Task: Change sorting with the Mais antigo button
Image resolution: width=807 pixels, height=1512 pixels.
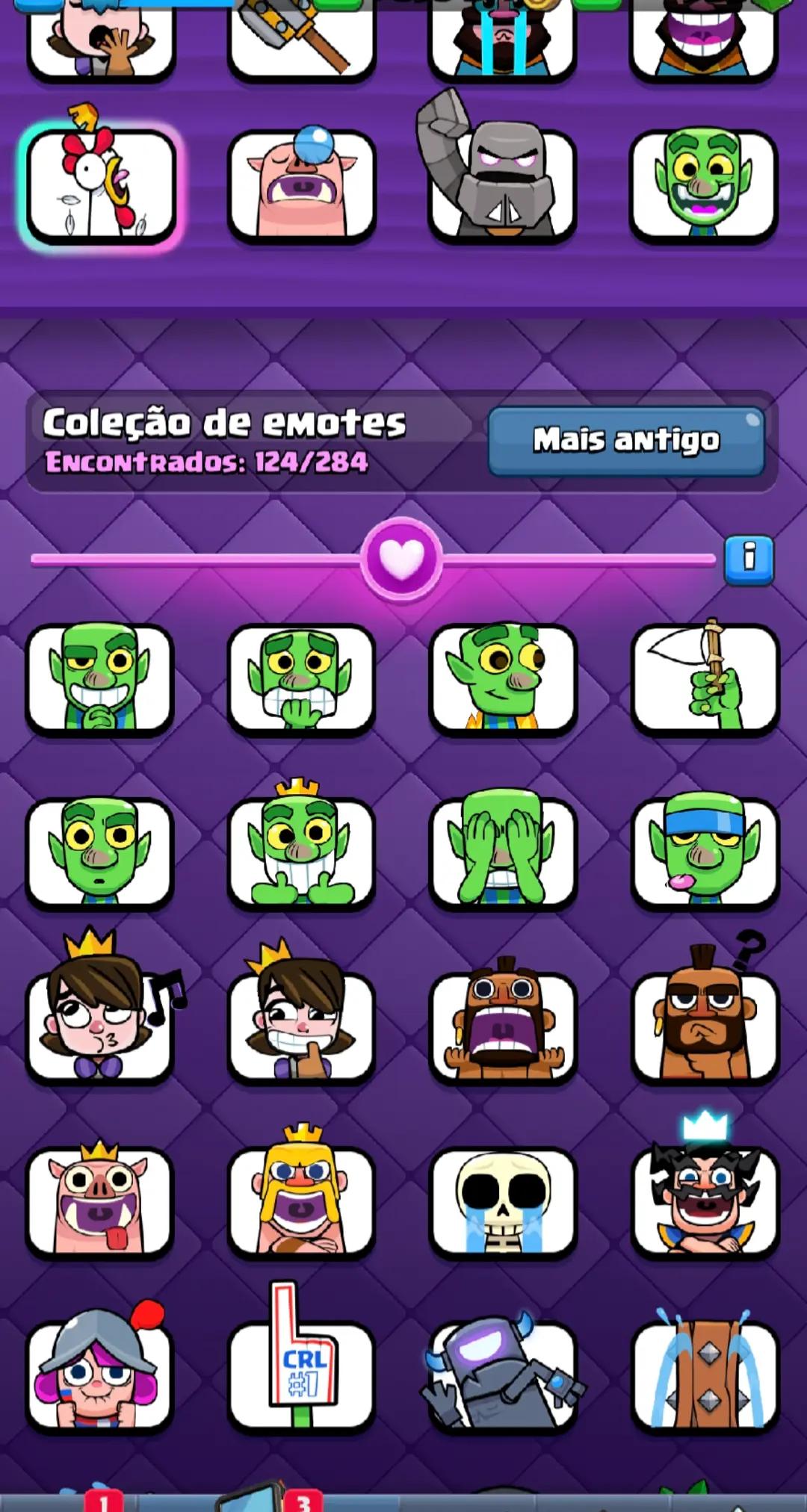Action: point(626,441)
